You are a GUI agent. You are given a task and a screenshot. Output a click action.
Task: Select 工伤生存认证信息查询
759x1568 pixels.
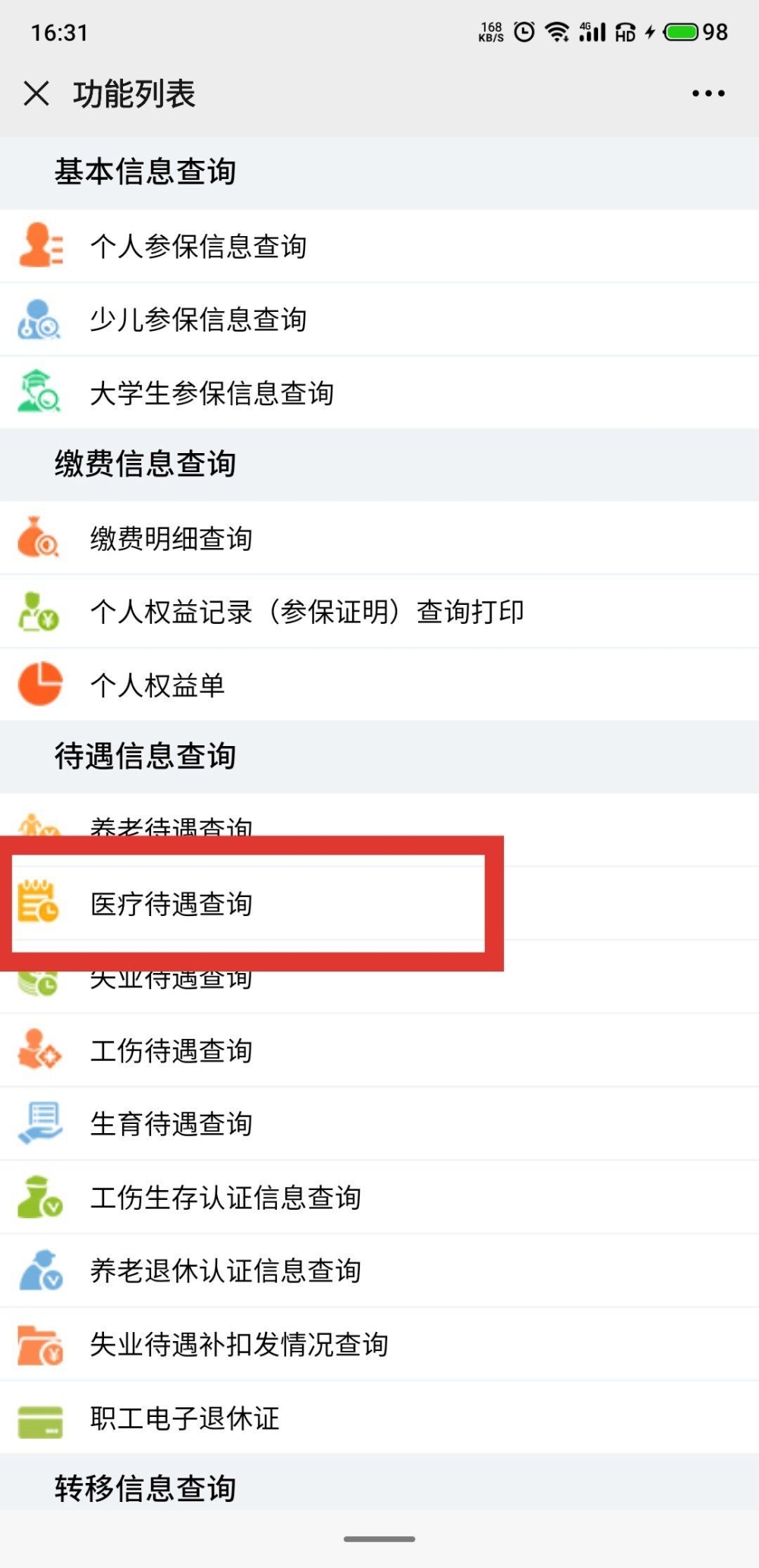tap(379, 1197)
